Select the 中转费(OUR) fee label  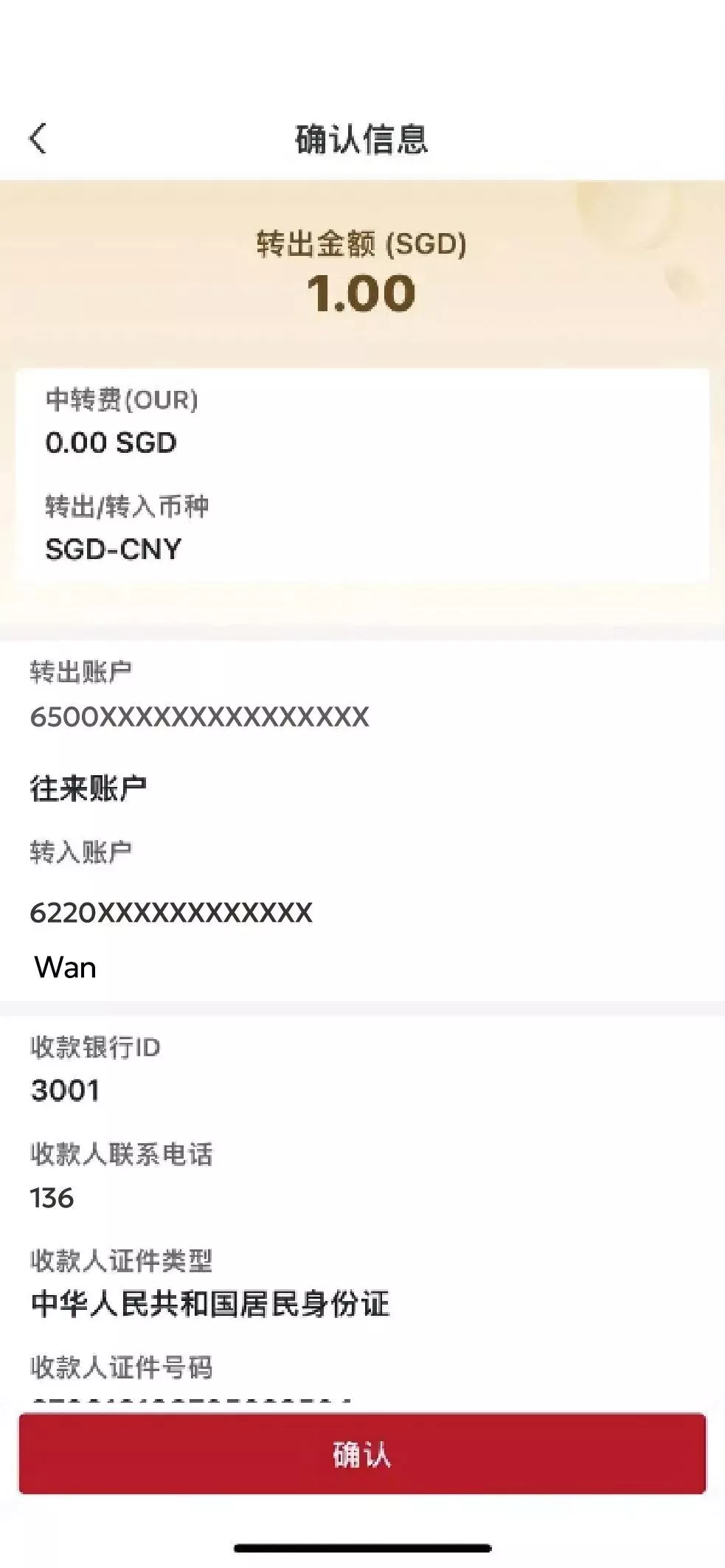(122, 402)
